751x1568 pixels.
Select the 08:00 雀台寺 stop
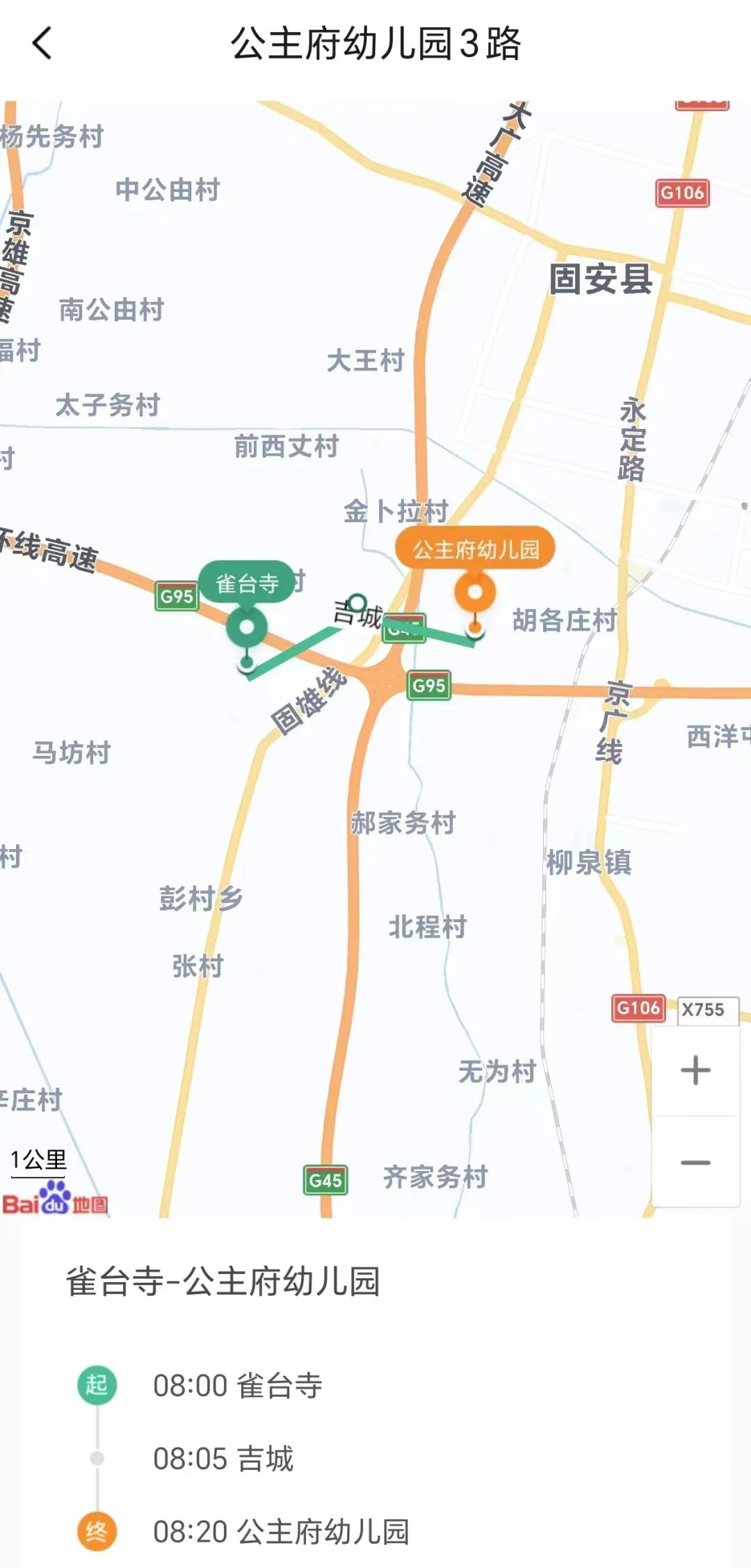(x=236, y=1385)
